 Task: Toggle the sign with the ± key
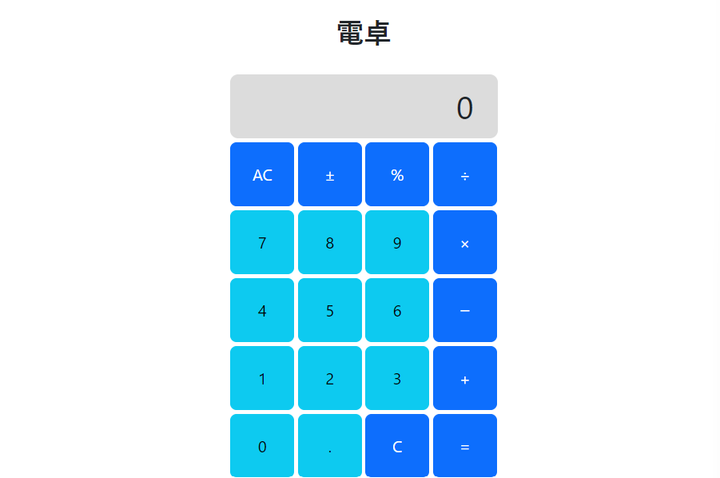tap(330, 174)
